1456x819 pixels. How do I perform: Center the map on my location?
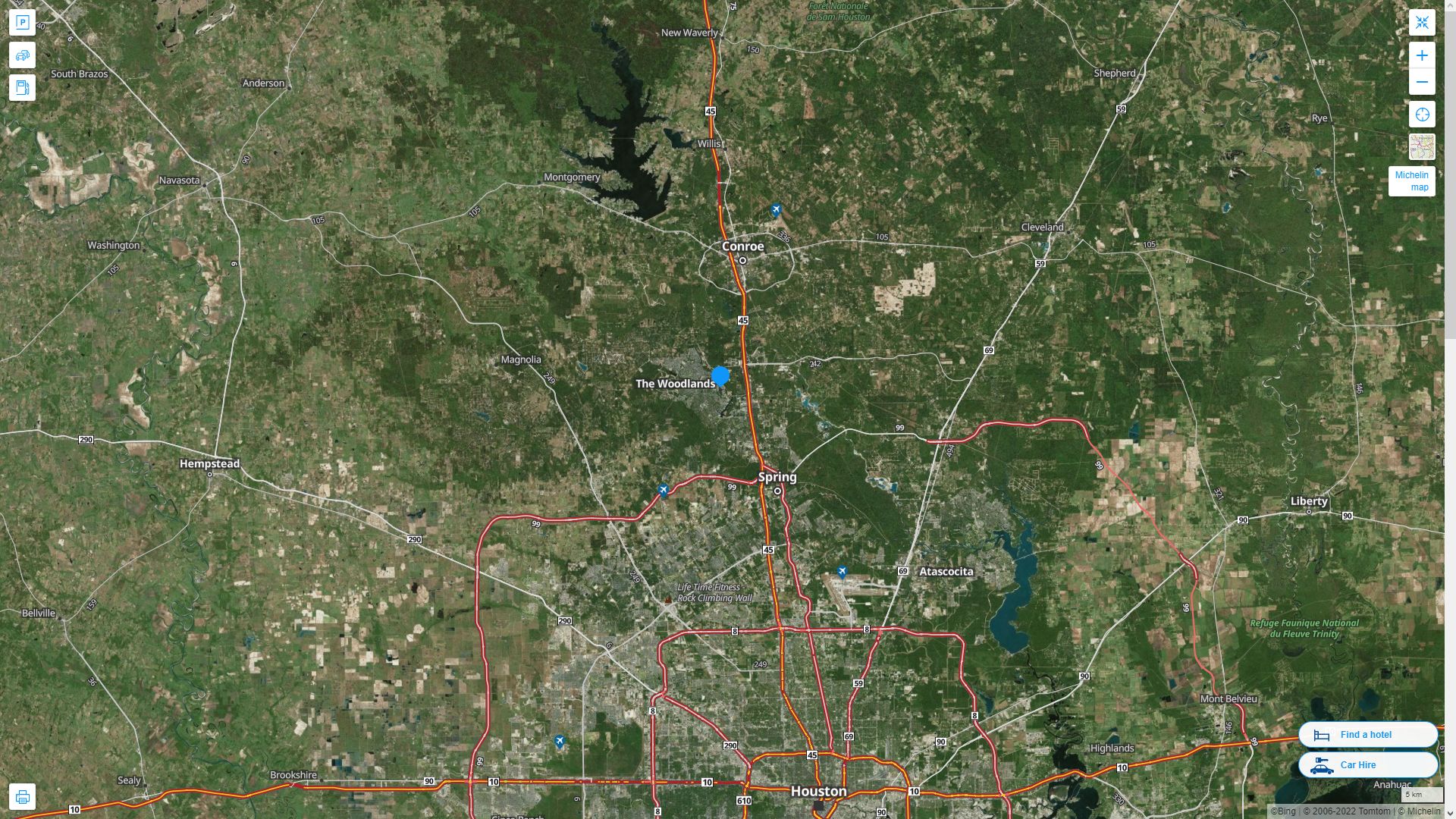click(1422, 115)
